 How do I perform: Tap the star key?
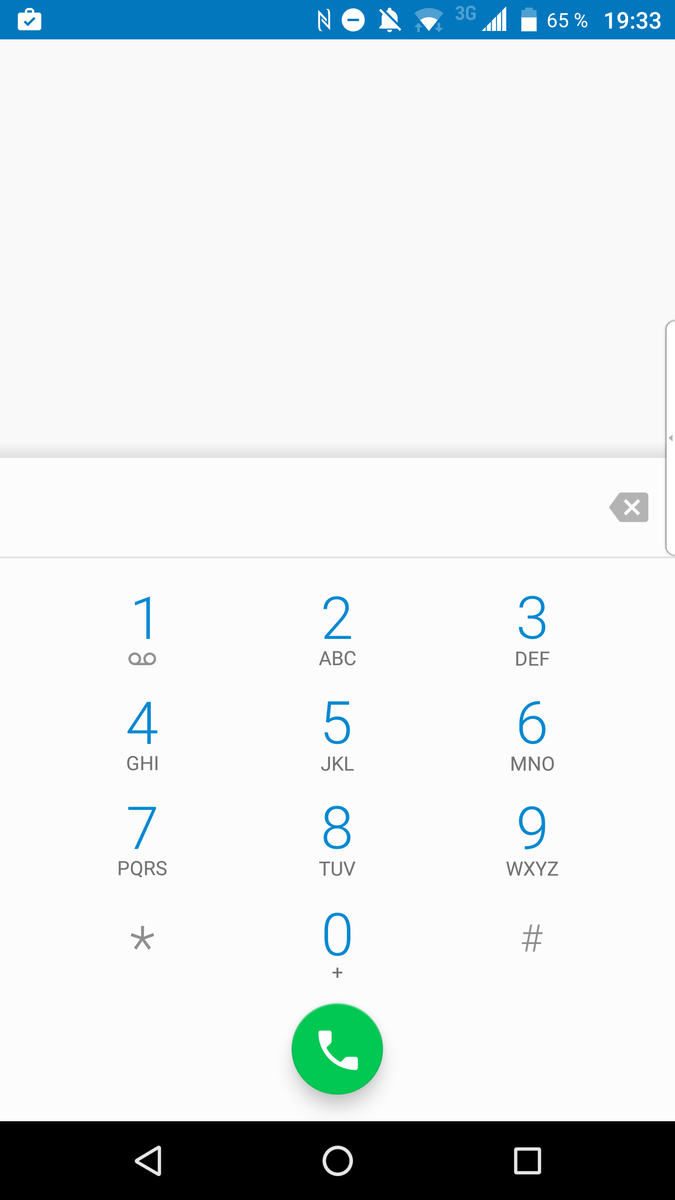[143, 939]
